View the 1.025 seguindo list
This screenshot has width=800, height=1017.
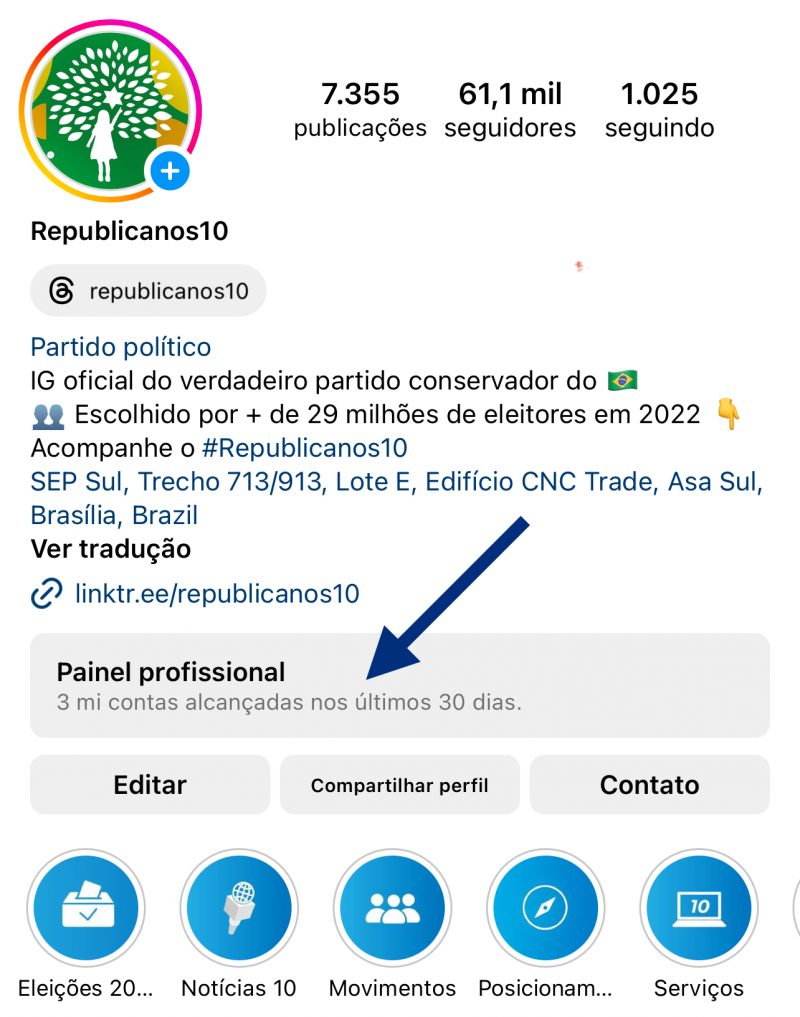click(659, 110)
